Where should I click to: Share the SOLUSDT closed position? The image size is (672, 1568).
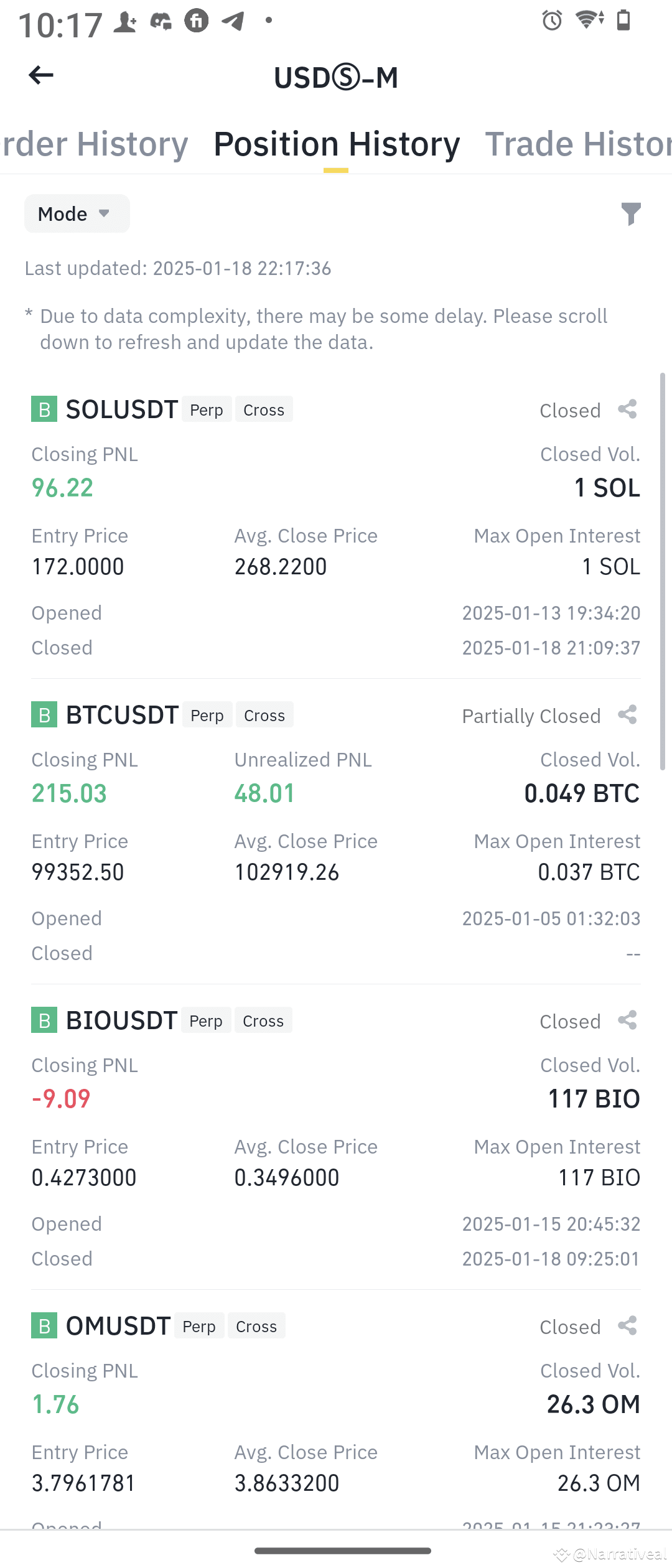click(x=627, y=409)
